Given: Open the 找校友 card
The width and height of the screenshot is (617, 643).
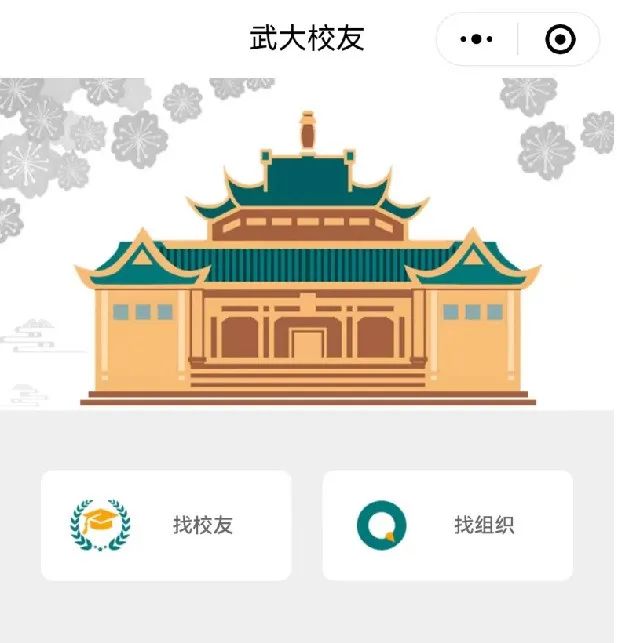Looking at the screenshot, I should click(166, 525).
